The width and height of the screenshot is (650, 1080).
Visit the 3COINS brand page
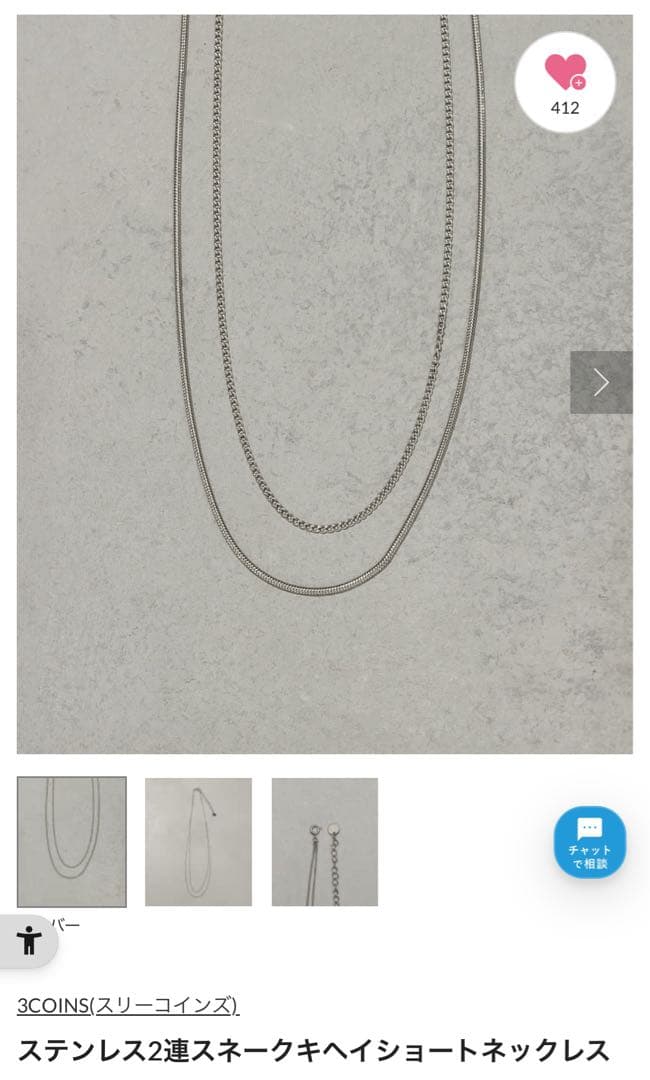click(128, 1005)
